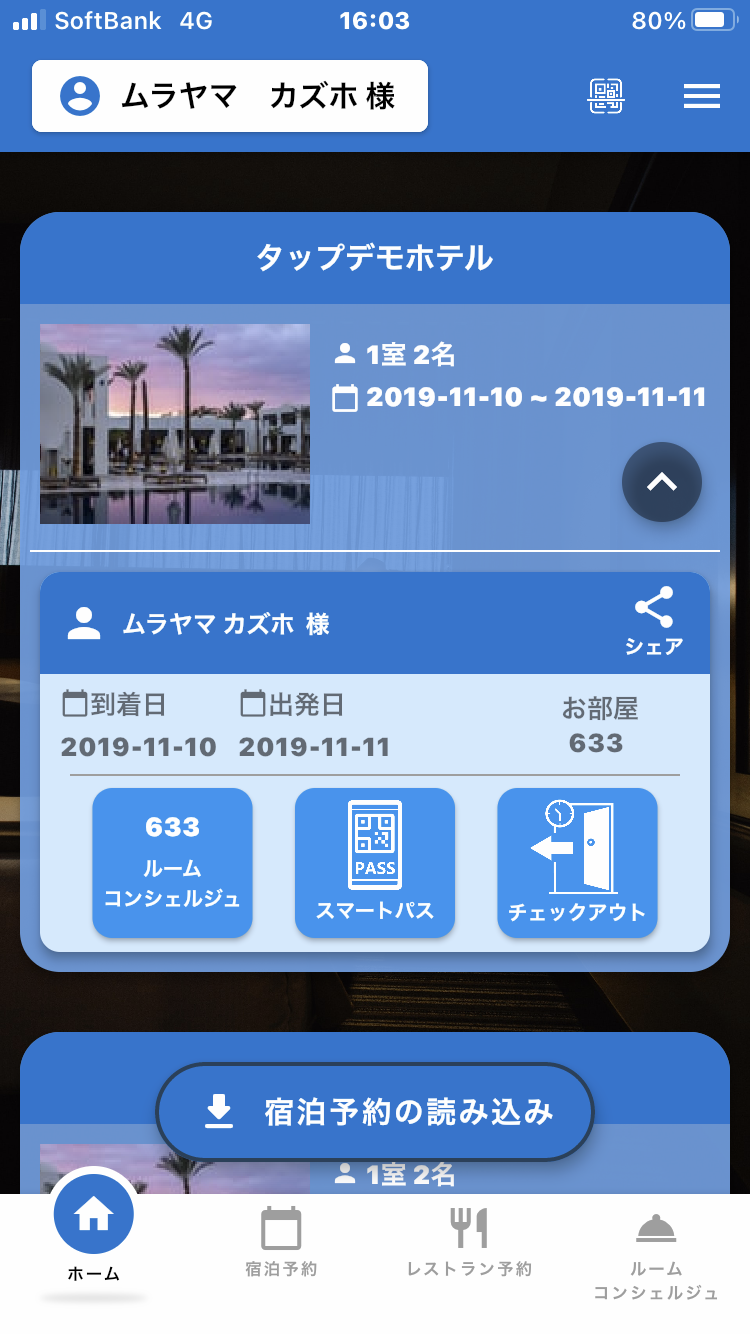Tap 宿泊予約の読み込み button
Viewport: 750px width, 1334px height.
click(375, 1112)
